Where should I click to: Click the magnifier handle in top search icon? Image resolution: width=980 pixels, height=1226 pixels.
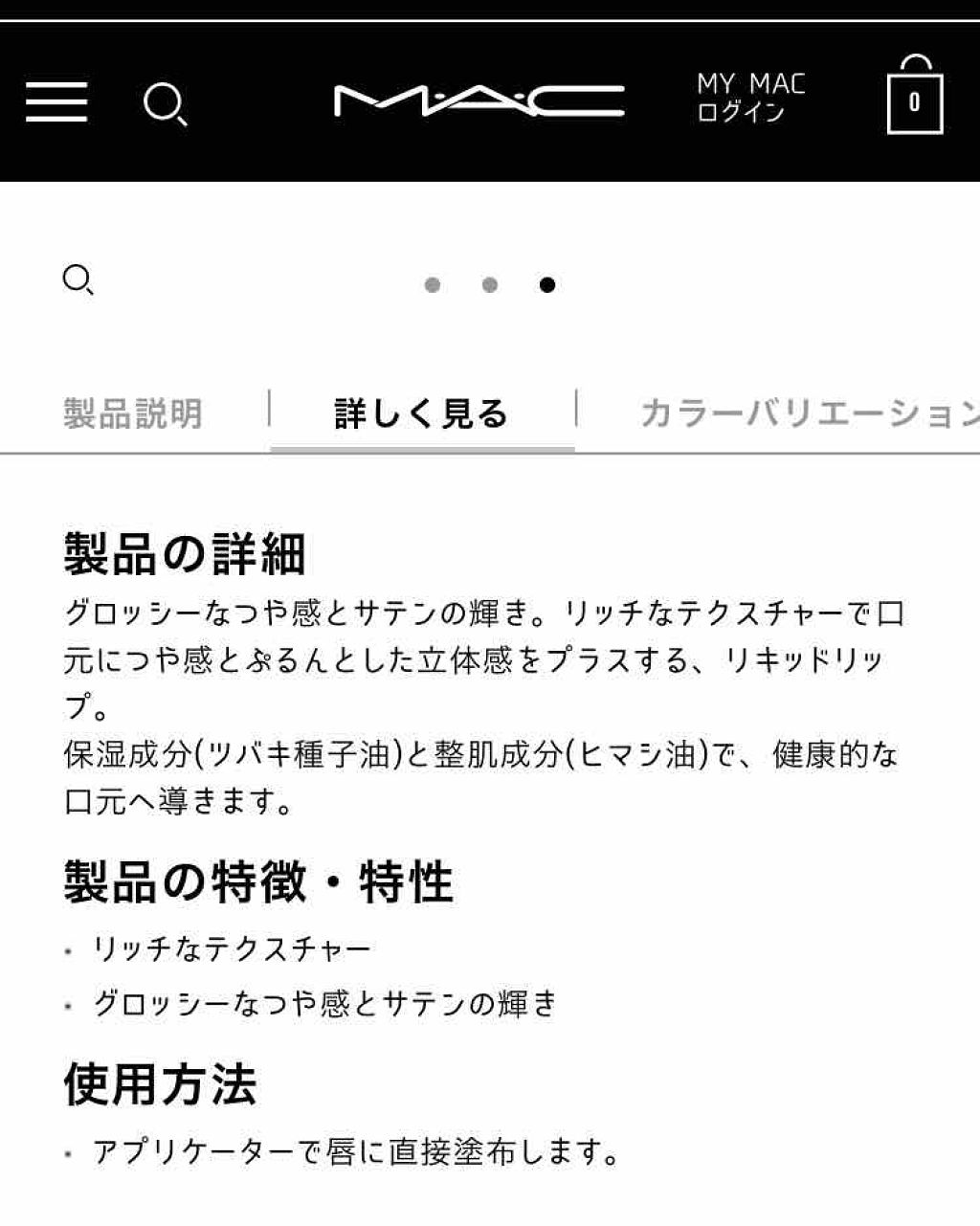(183, 121)
